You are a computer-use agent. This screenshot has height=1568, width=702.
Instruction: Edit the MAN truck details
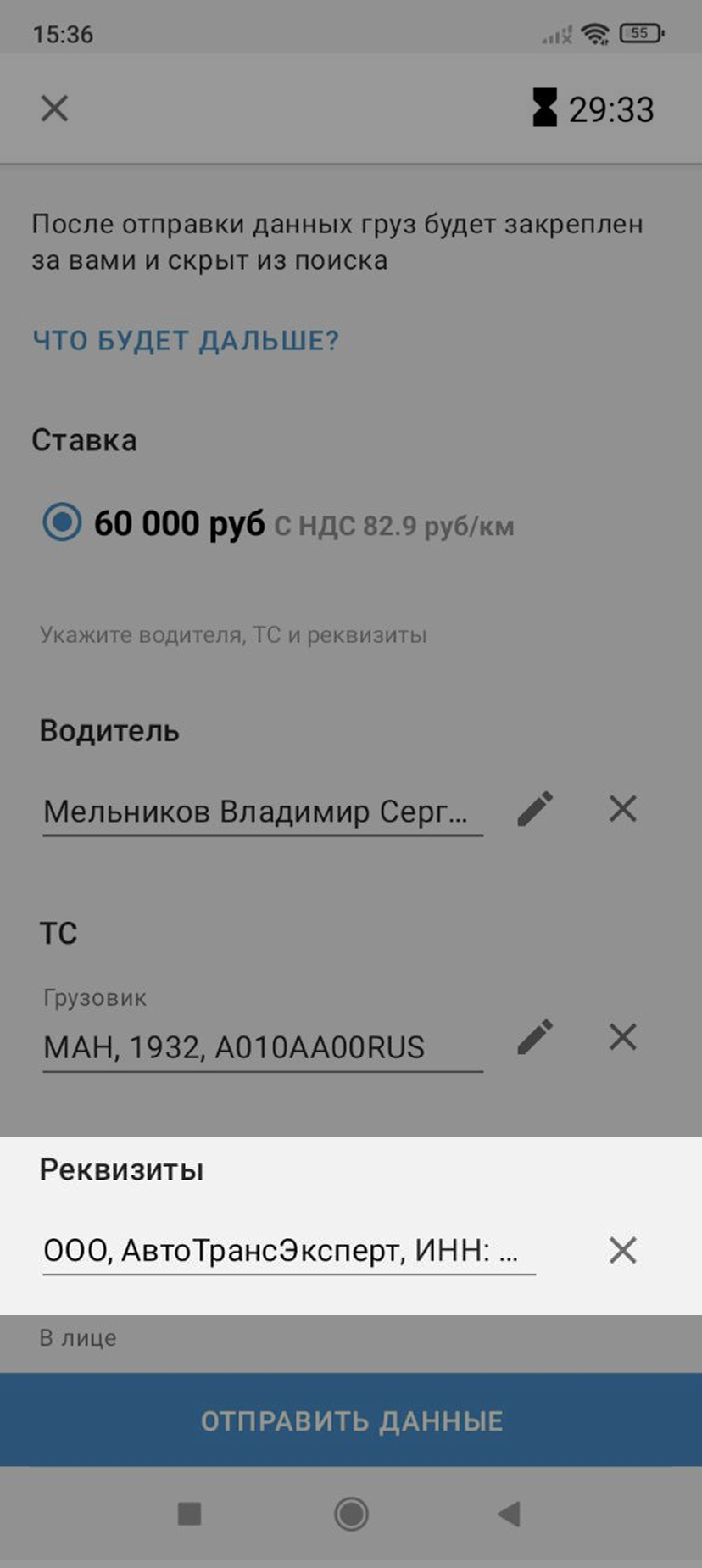click(x=535, y=1037)
